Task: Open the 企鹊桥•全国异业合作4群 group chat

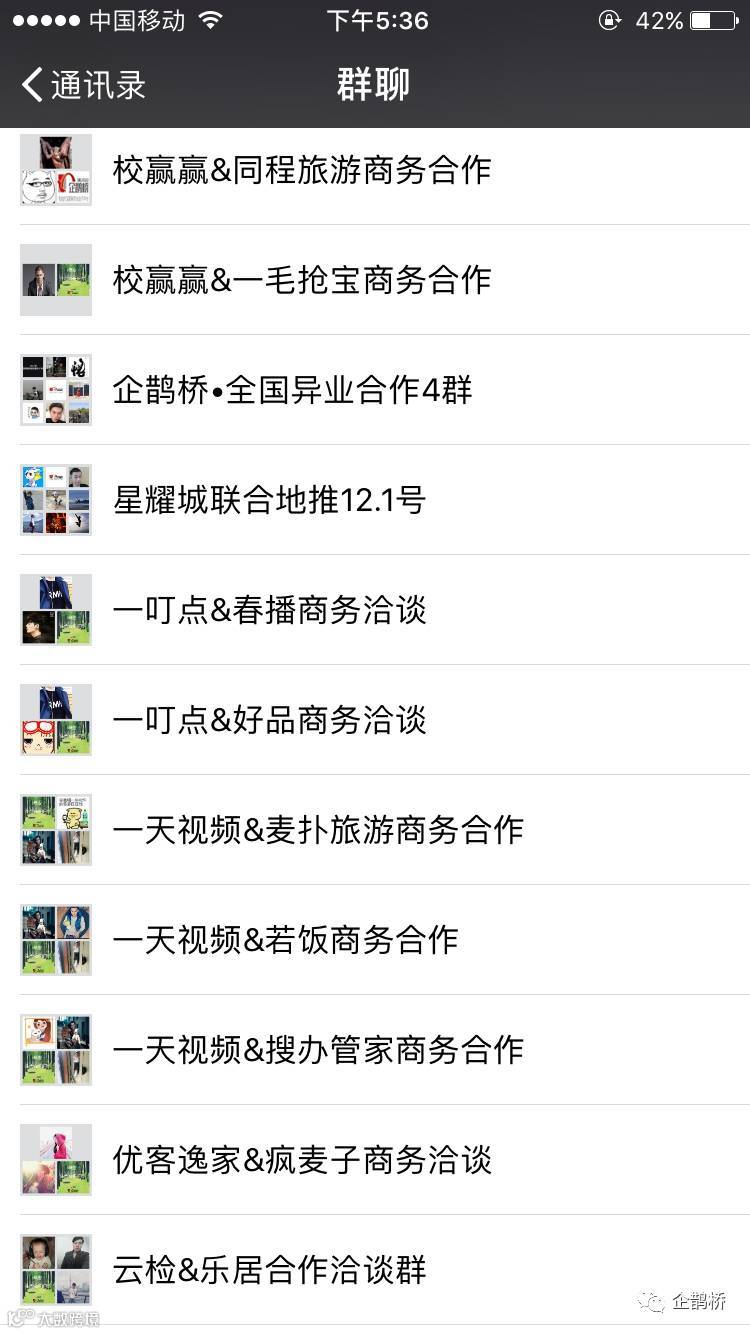Action: (x=290, y=390)
